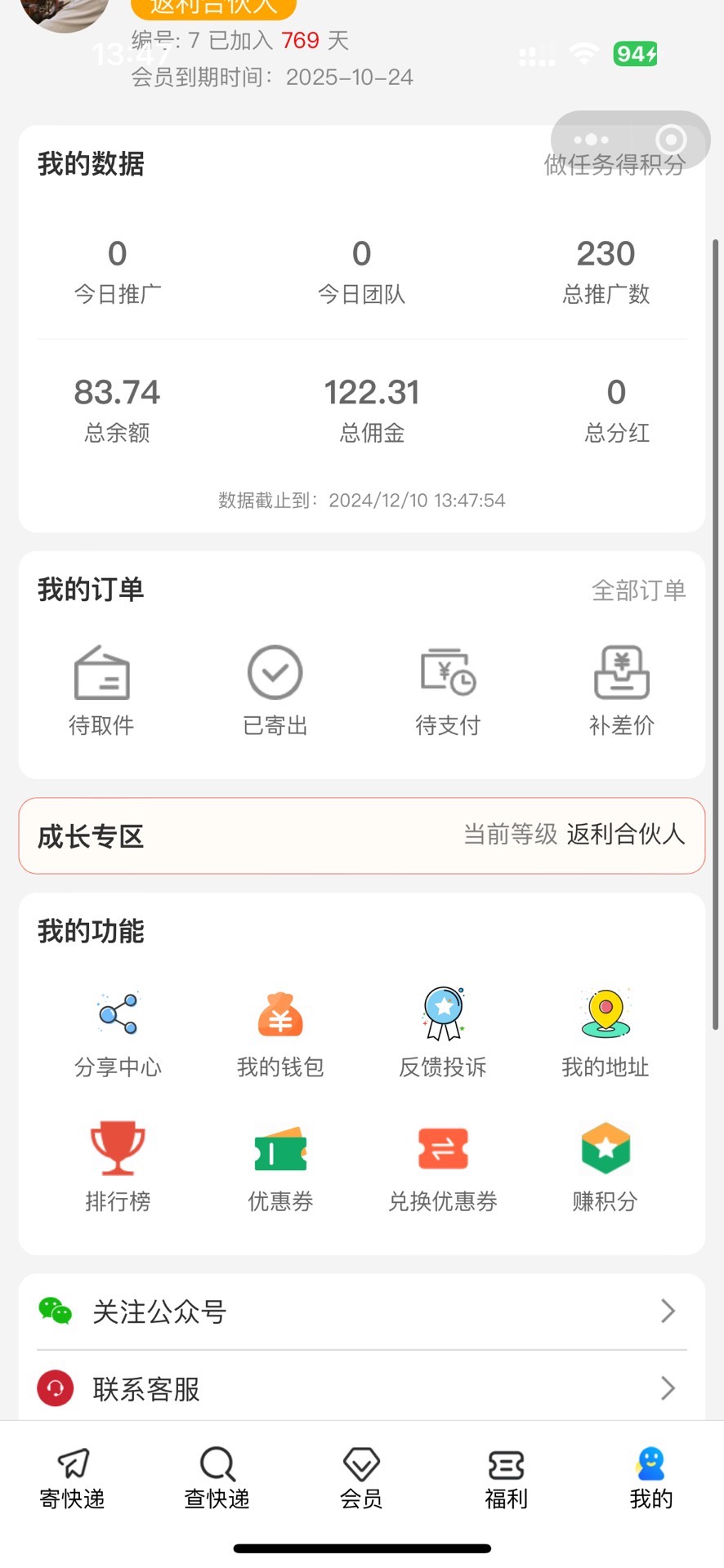
Task: Open the 成长专区 banner
Action: (x=361, y=835)
